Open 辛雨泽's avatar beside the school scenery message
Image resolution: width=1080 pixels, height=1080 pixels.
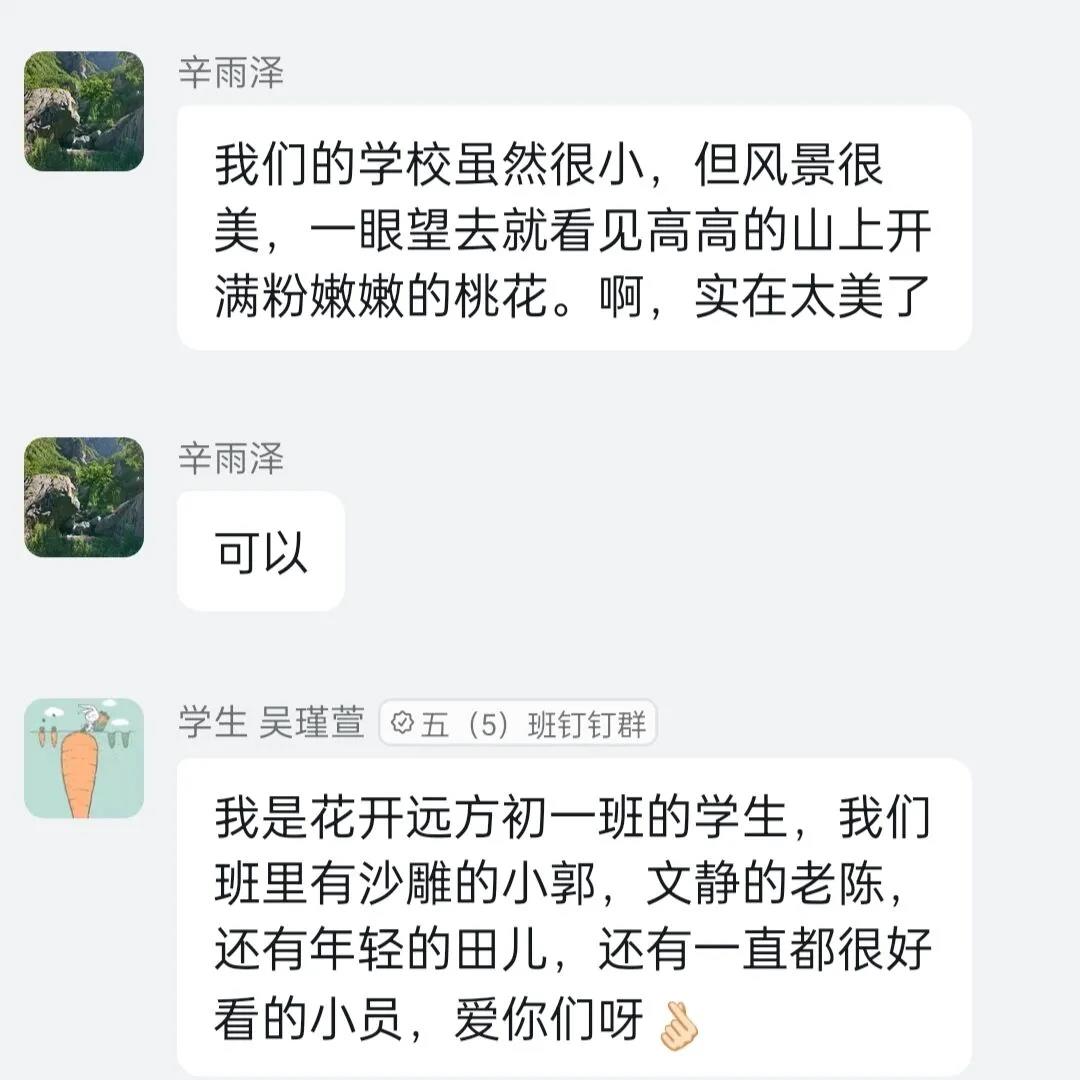[x=84, y=111]
